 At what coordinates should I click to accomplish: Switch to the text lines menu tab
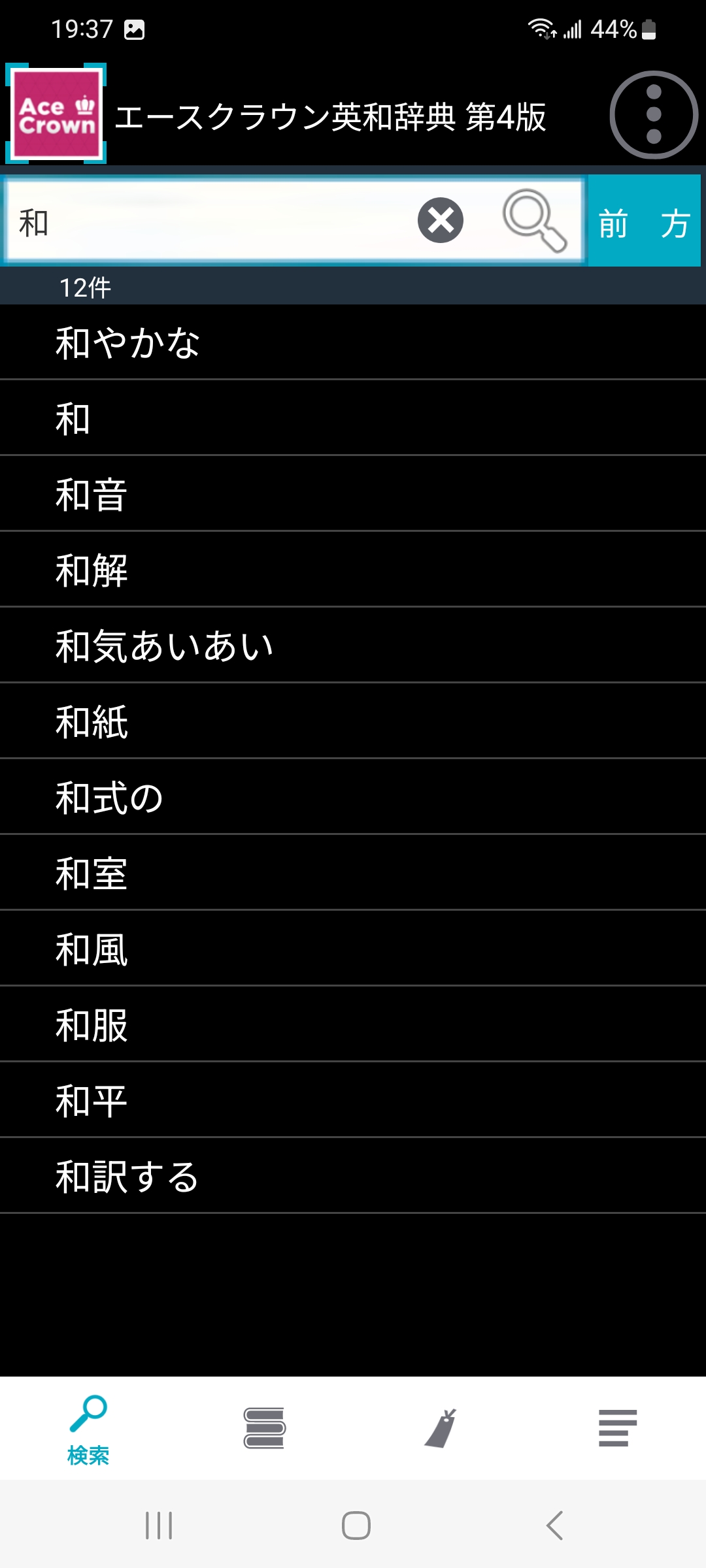tap(617, 1428)
